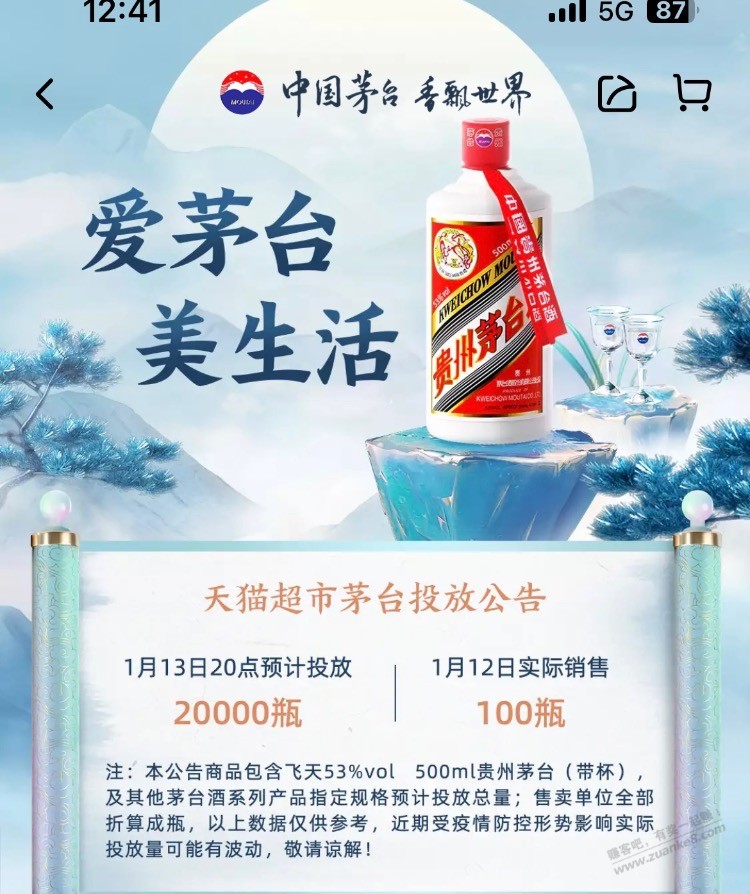Open the shopping cart
Screen dimensions: 750x894
click(692, 92)
